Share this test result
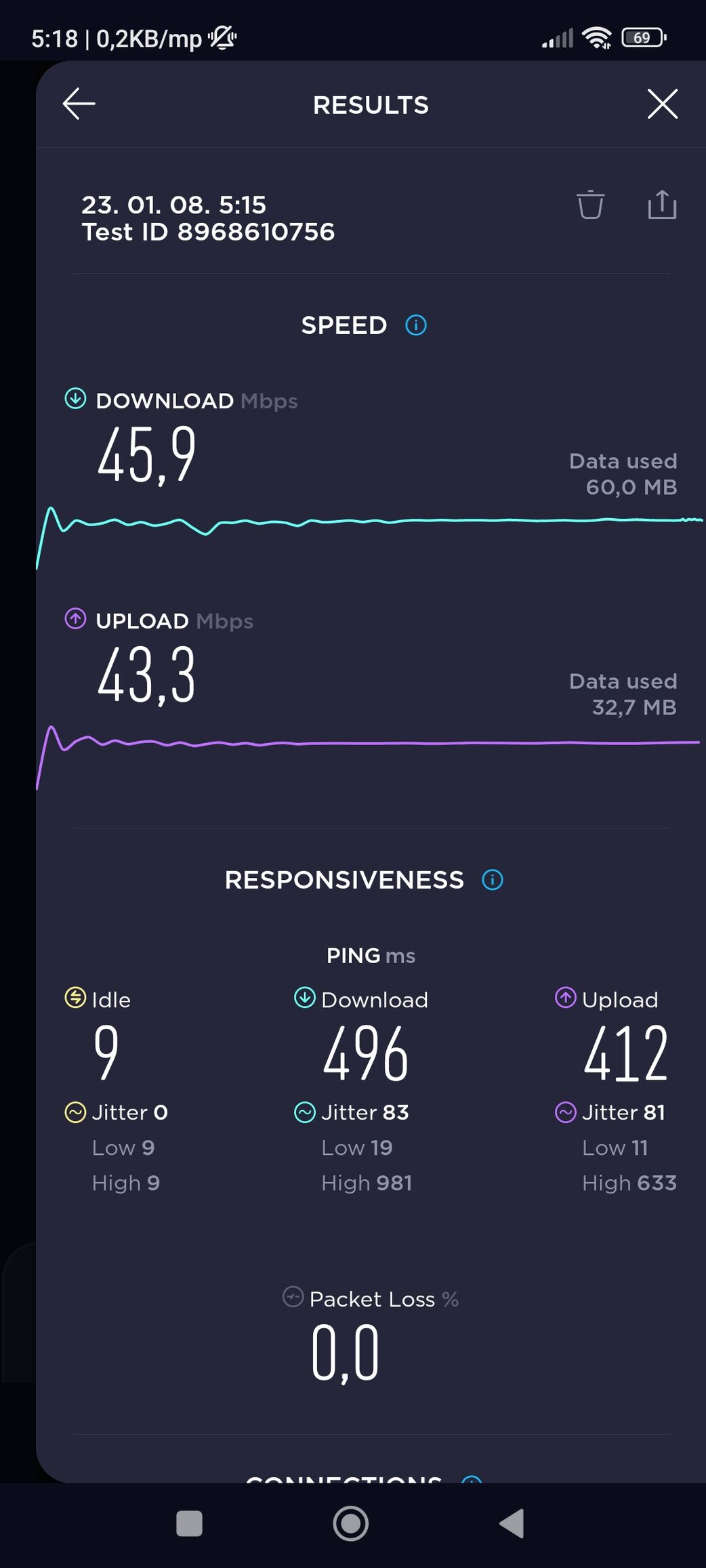The height and width of the screenshot is (1568, 706). pyautogui.click(x=662, y=205)
